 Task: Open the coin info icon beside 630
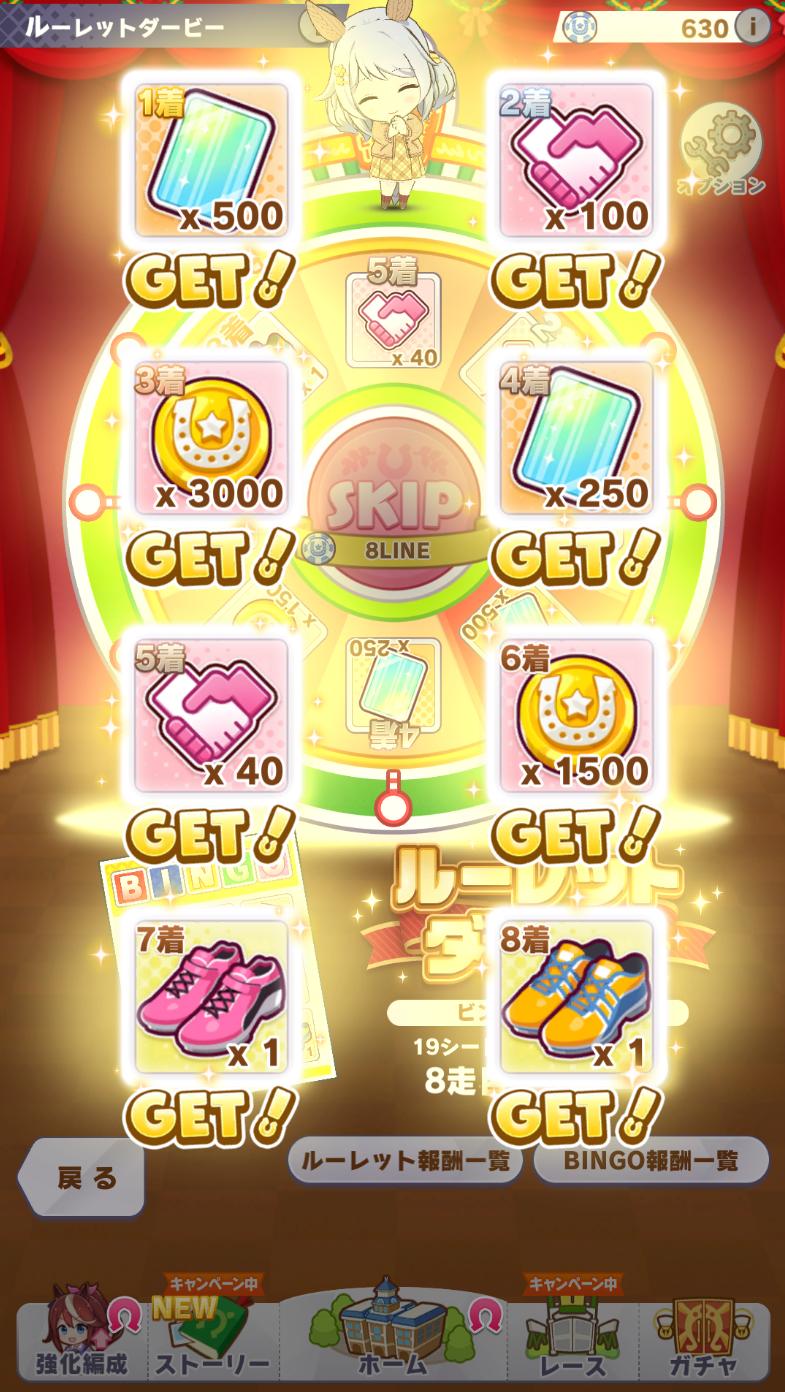click(753, 27)
